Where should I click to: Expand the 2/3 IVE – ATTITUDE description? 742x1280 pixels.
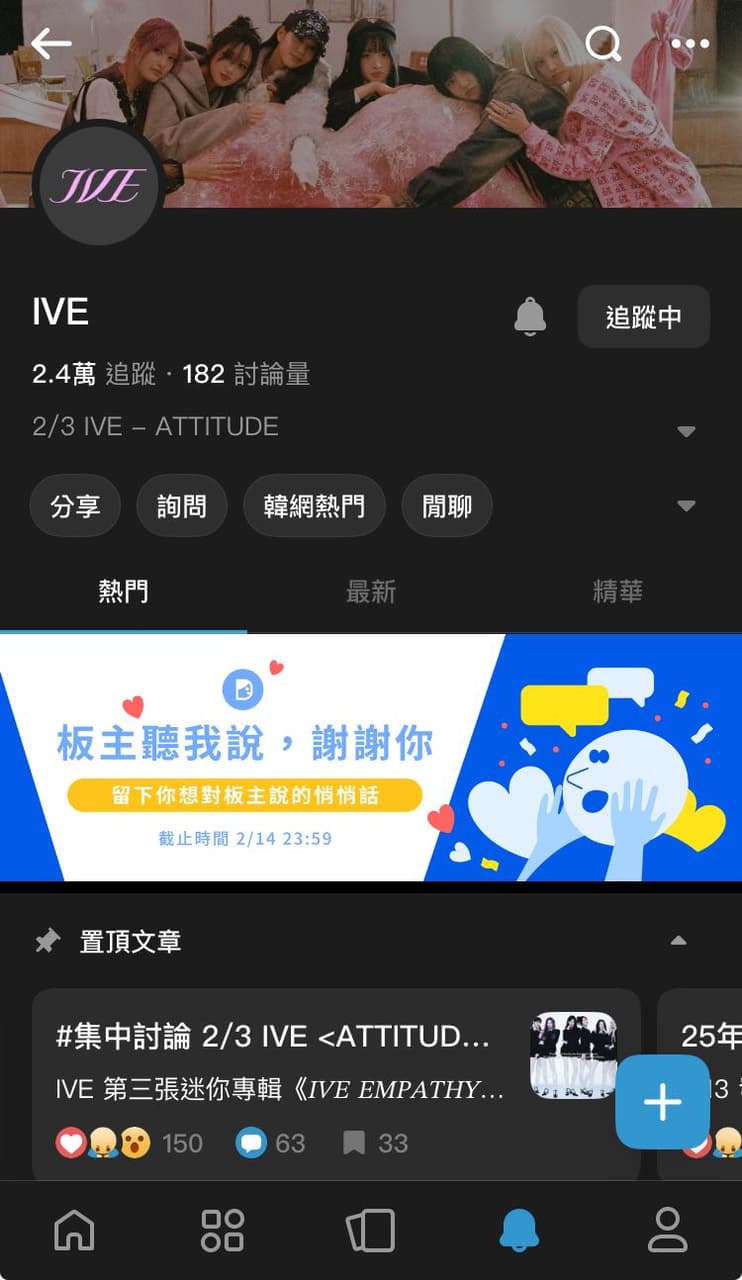[686, 431]
